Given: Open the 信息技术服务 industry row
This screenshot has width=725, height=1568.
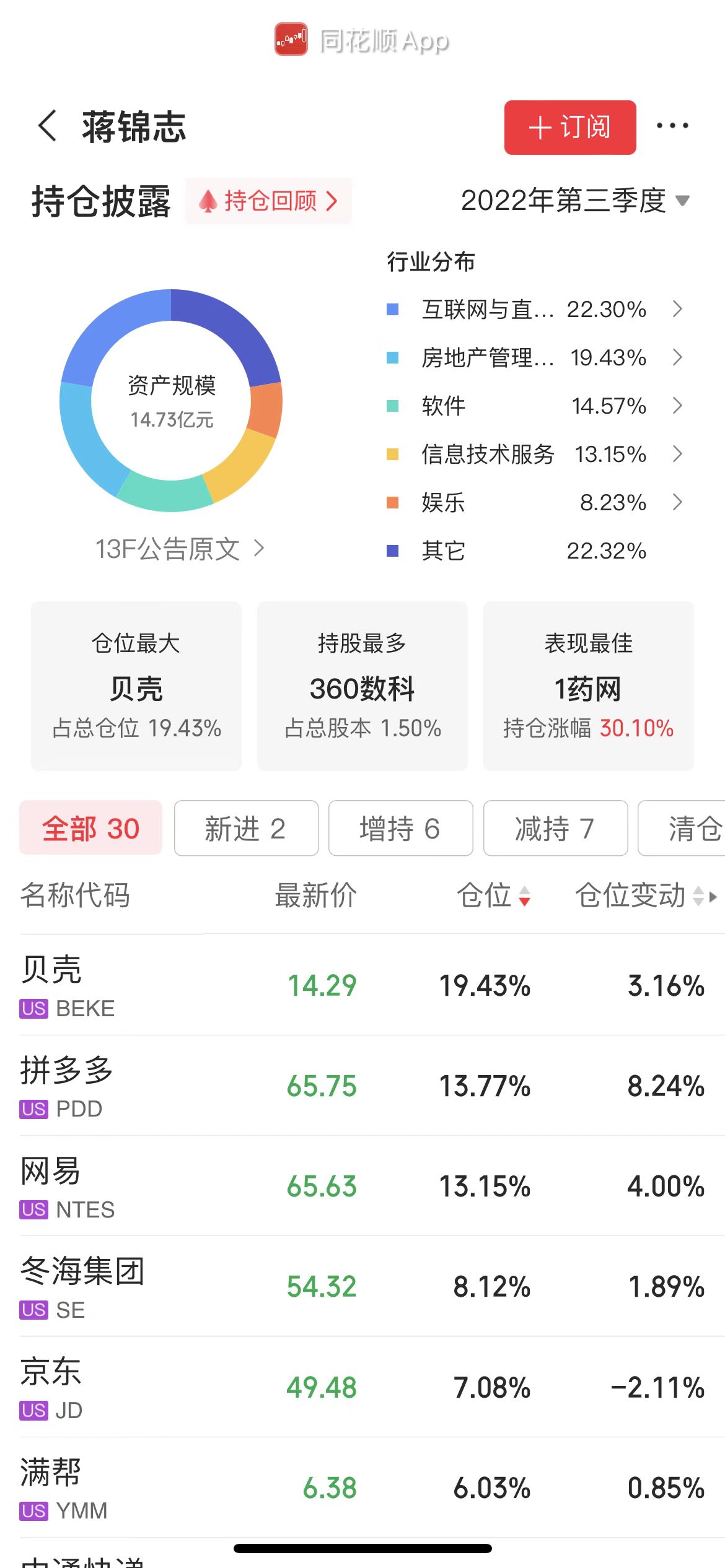Looking at the screenshot, I should coord(535,454).
